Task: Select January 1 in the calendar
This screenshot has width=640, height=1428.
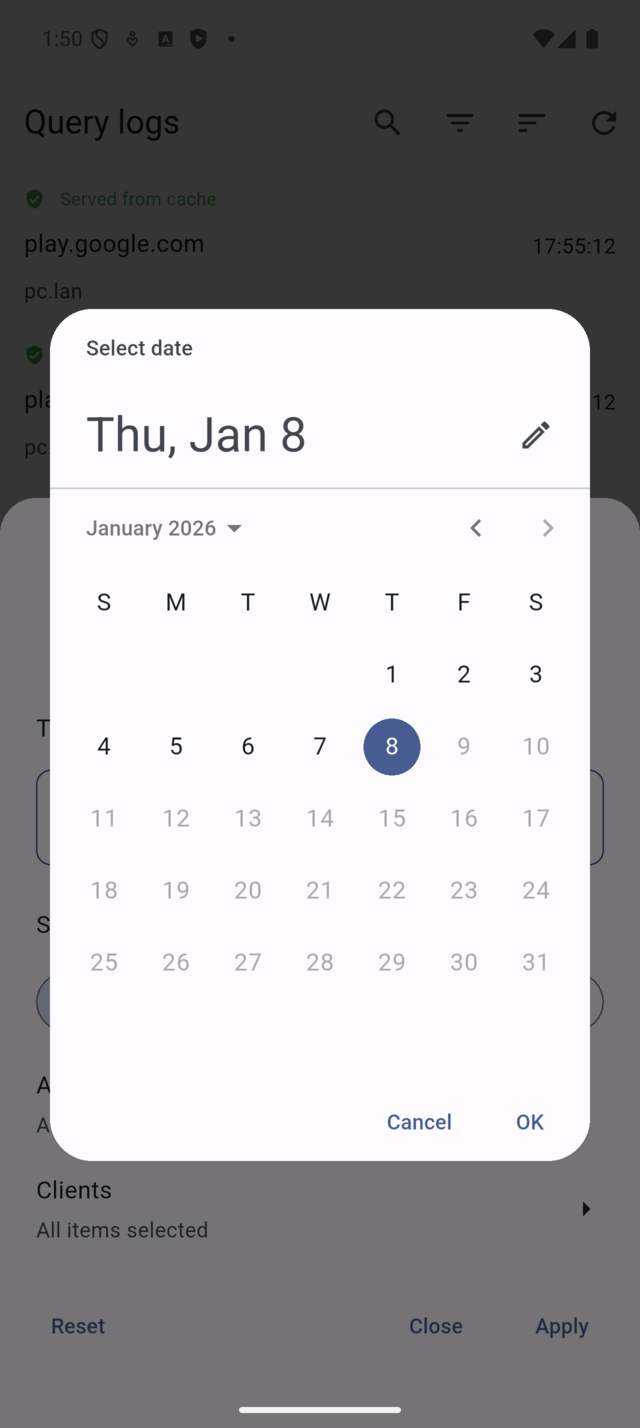Action: 392,675
